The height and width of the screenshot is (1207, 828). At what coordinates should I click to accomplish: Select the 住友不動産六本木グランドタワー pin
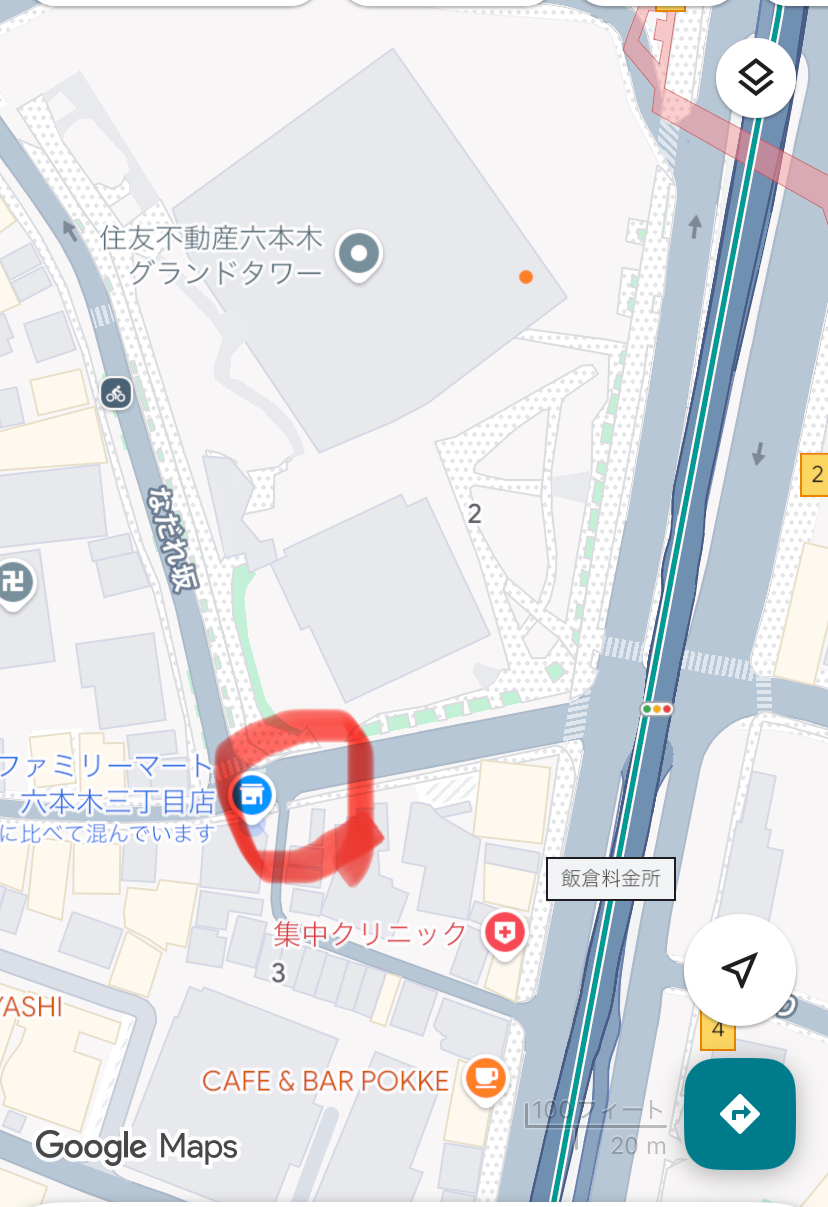[360, 253]
